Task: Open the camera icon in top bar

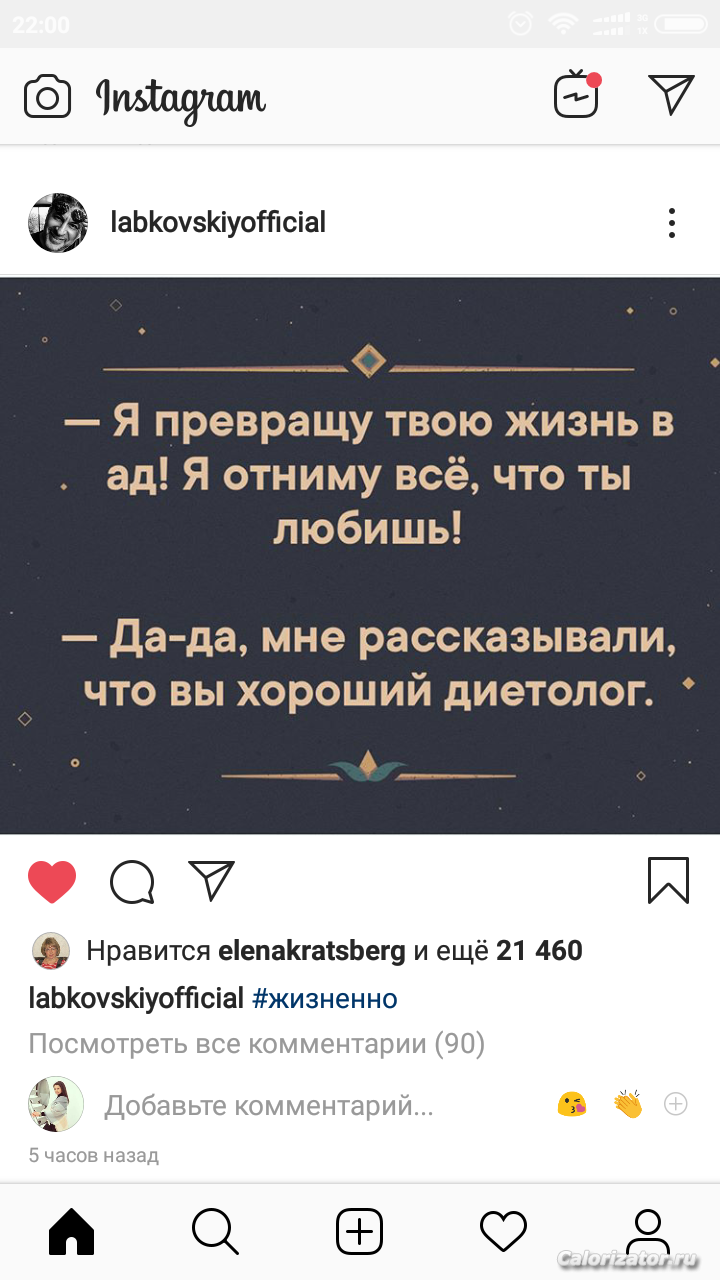Action: 47,97
